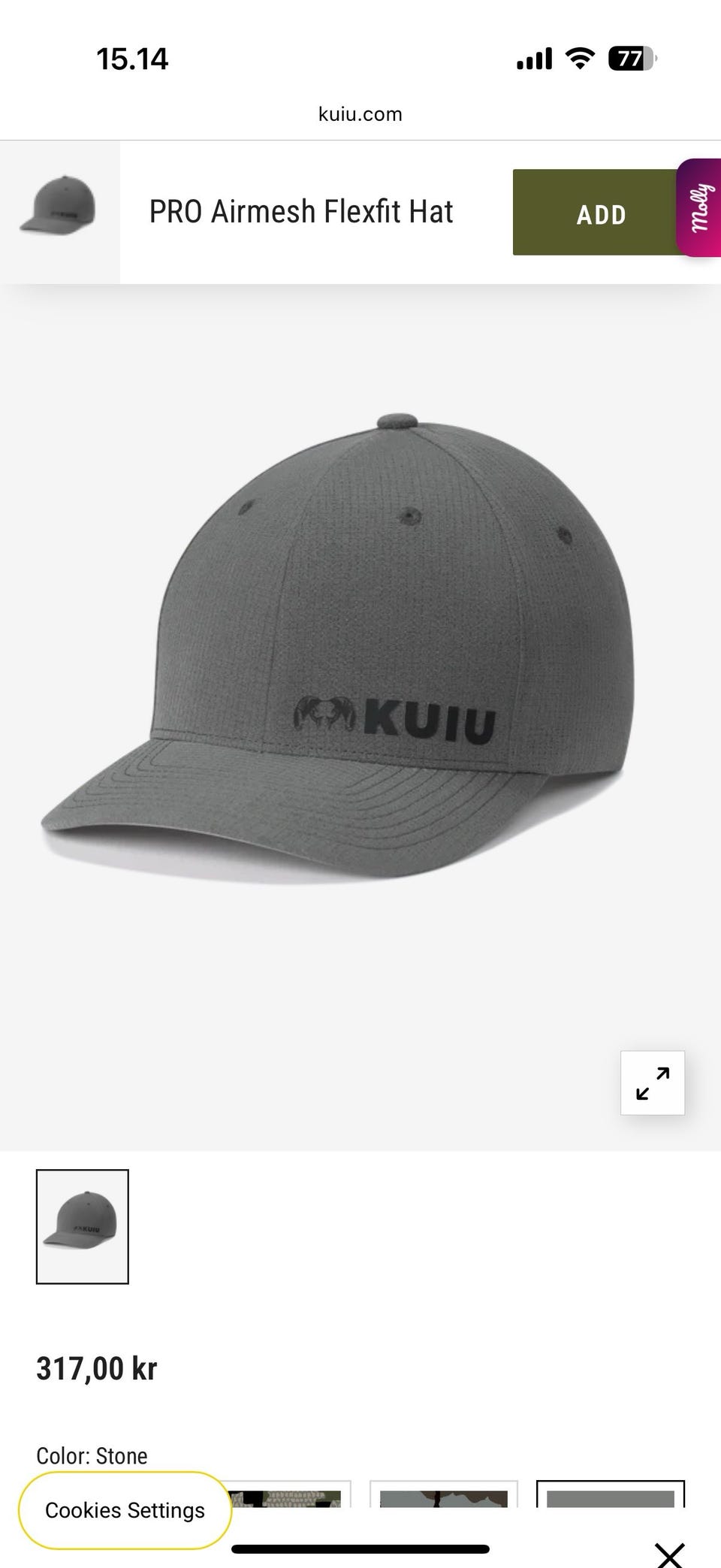This screenshot has height=1568, width=721.
Task: Tap the kuiu.com address bar
Action: click(360, 114)
